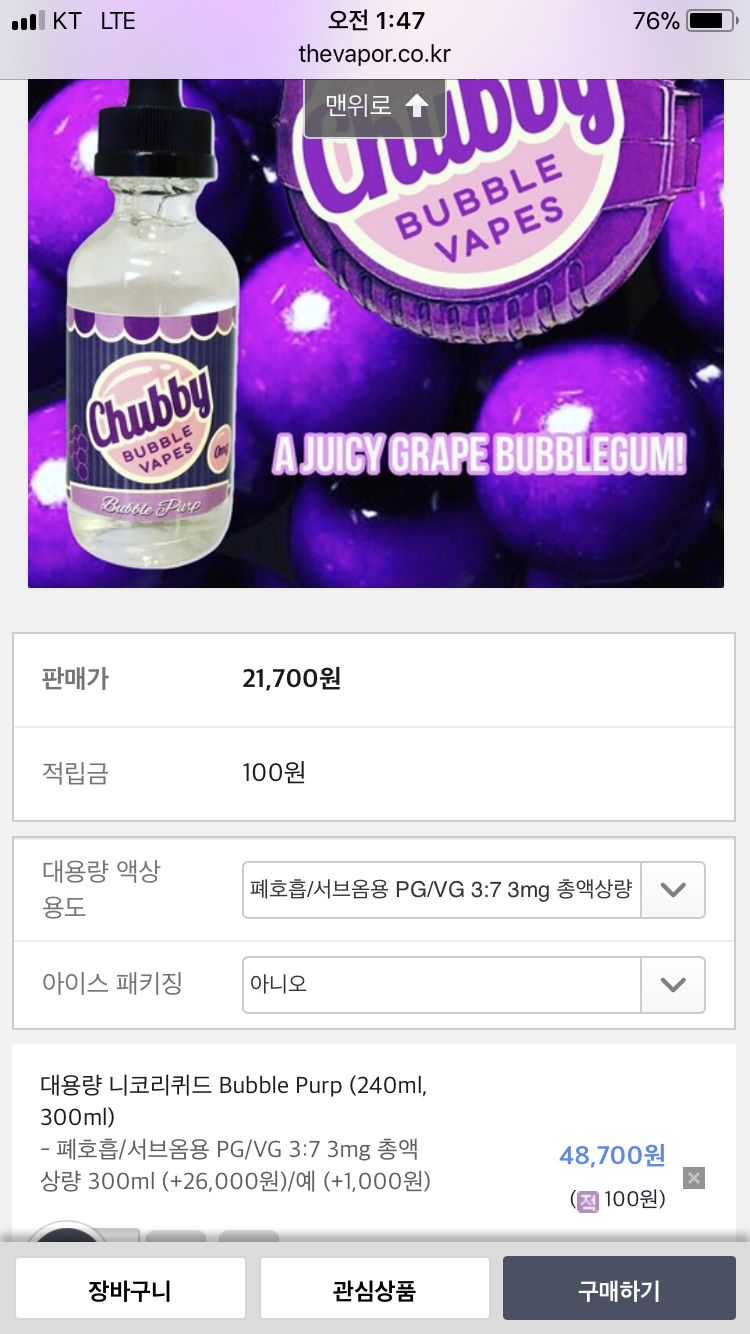Tap 구매하기 to purchase

[x=619, y=1290]
